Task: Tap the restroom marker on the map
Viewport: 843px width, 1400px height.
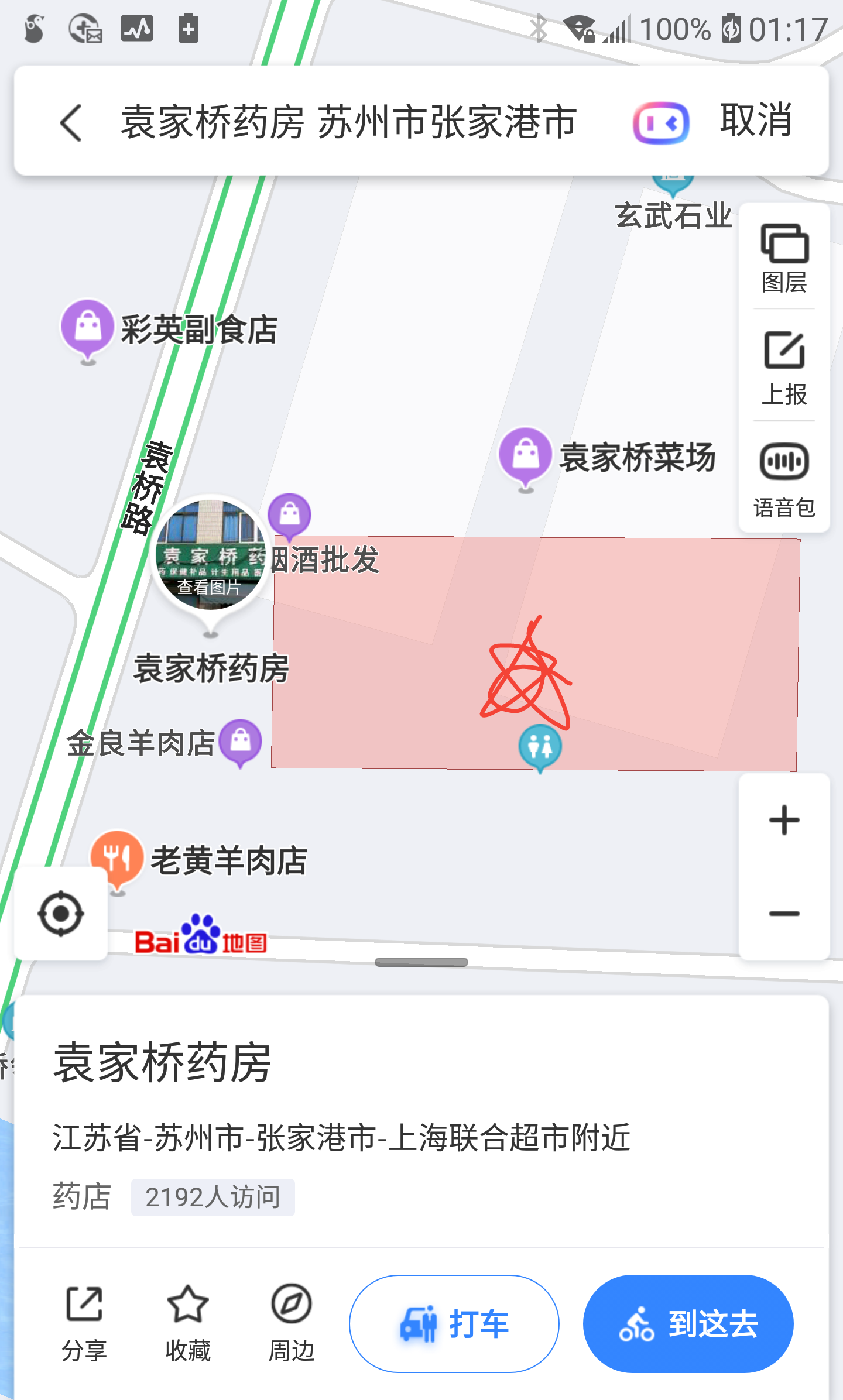Action: tap(540, 746)
